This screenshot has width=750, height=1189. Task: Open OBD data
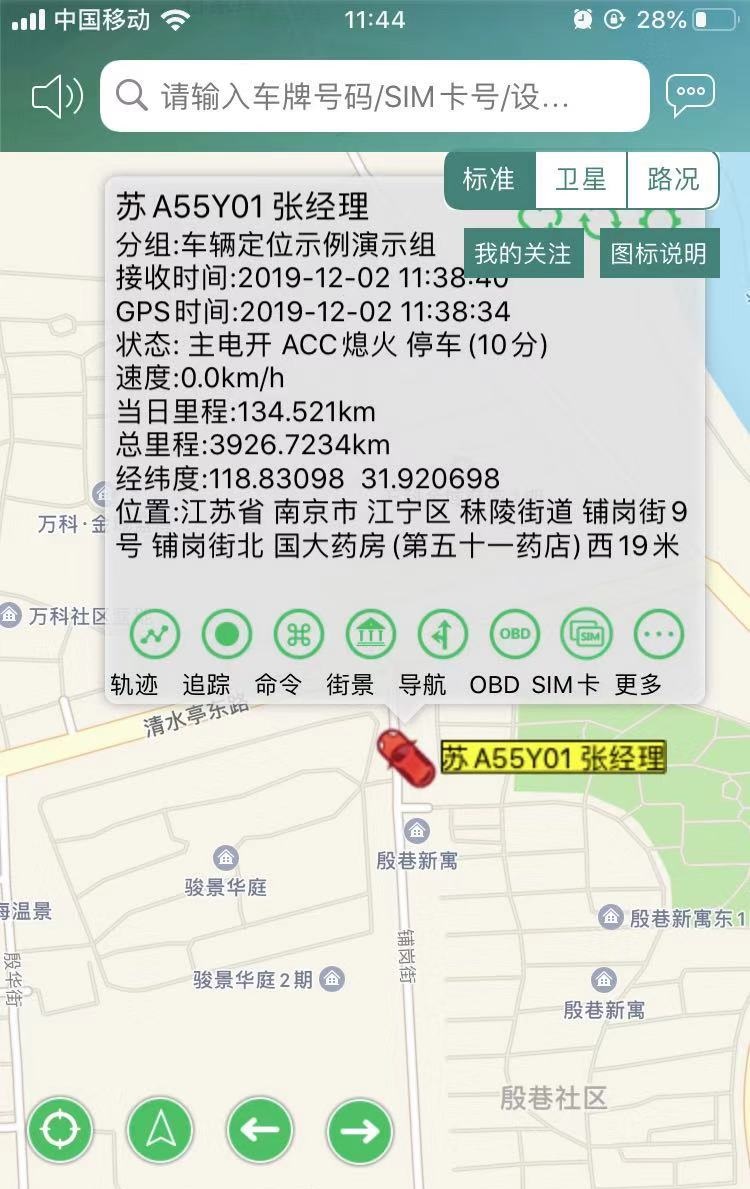click(x=515, y=634)
